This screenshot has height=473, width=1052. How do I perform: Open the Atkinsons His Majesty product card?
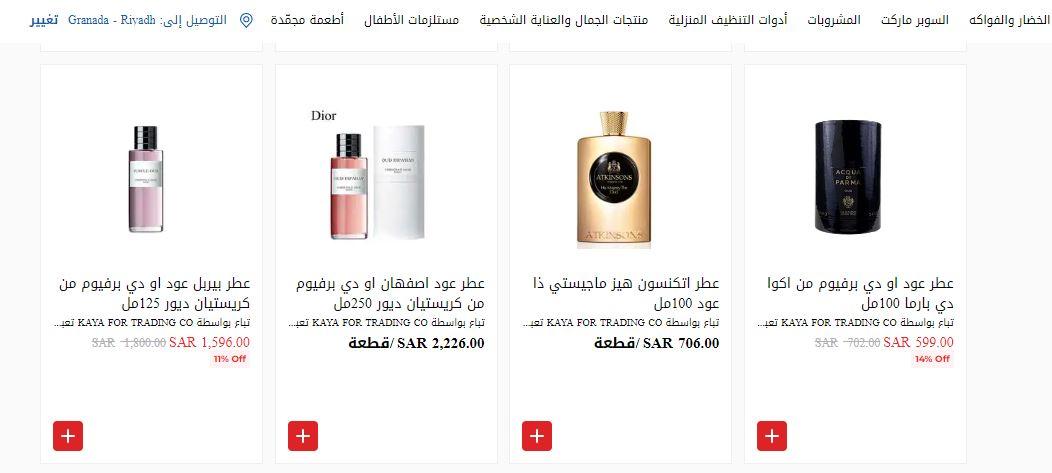(613, 180)
